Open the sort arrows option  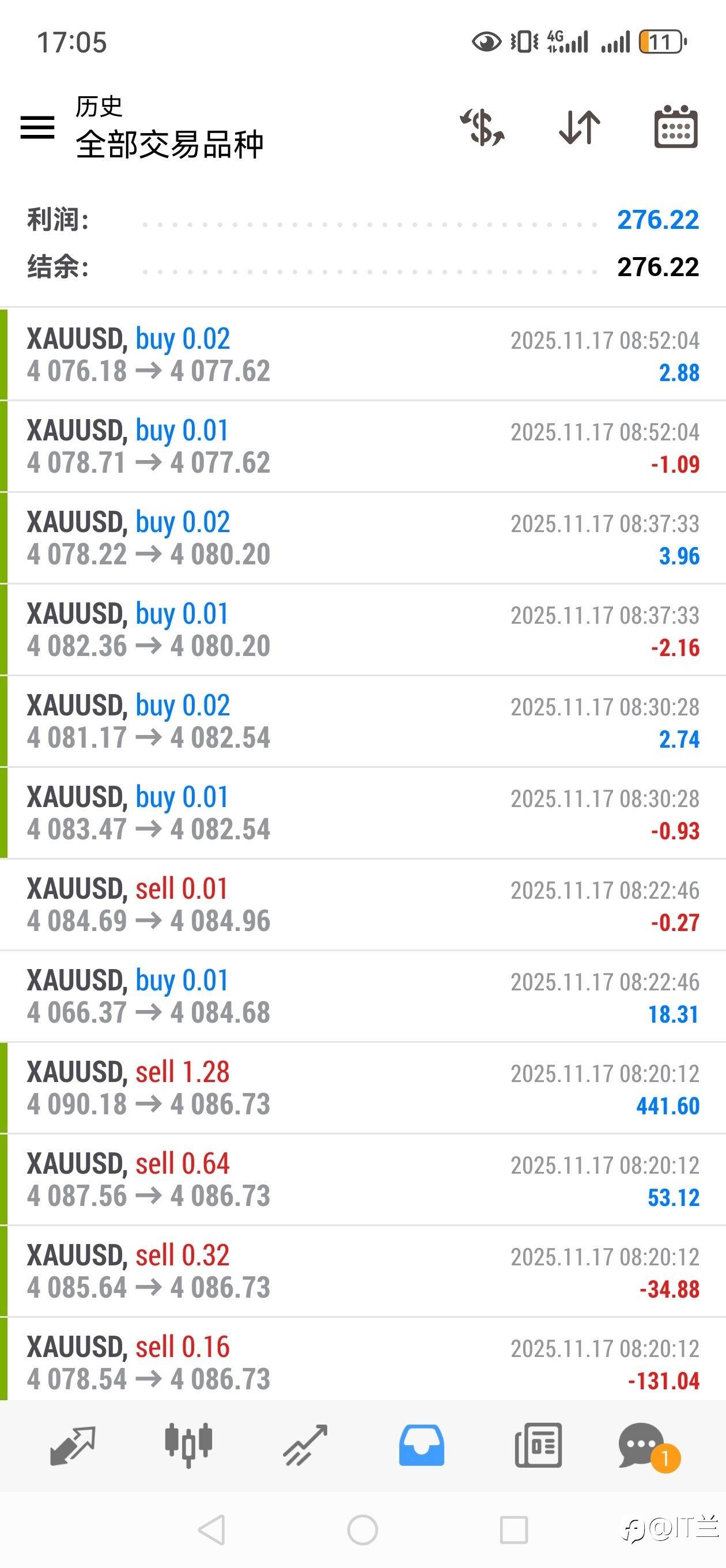tap(579, 127)
